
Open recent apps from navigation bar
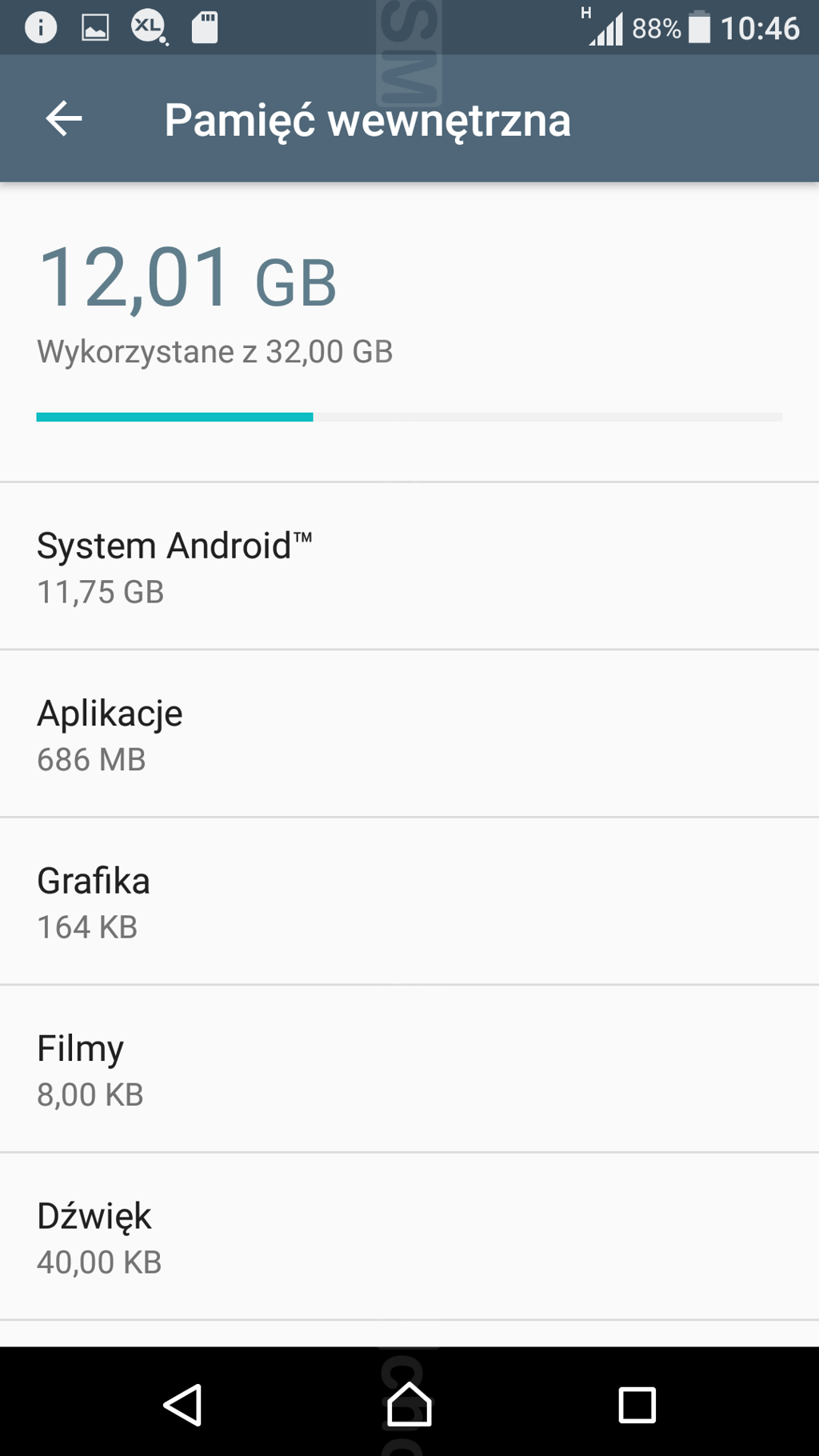(x=637, y=1405)
